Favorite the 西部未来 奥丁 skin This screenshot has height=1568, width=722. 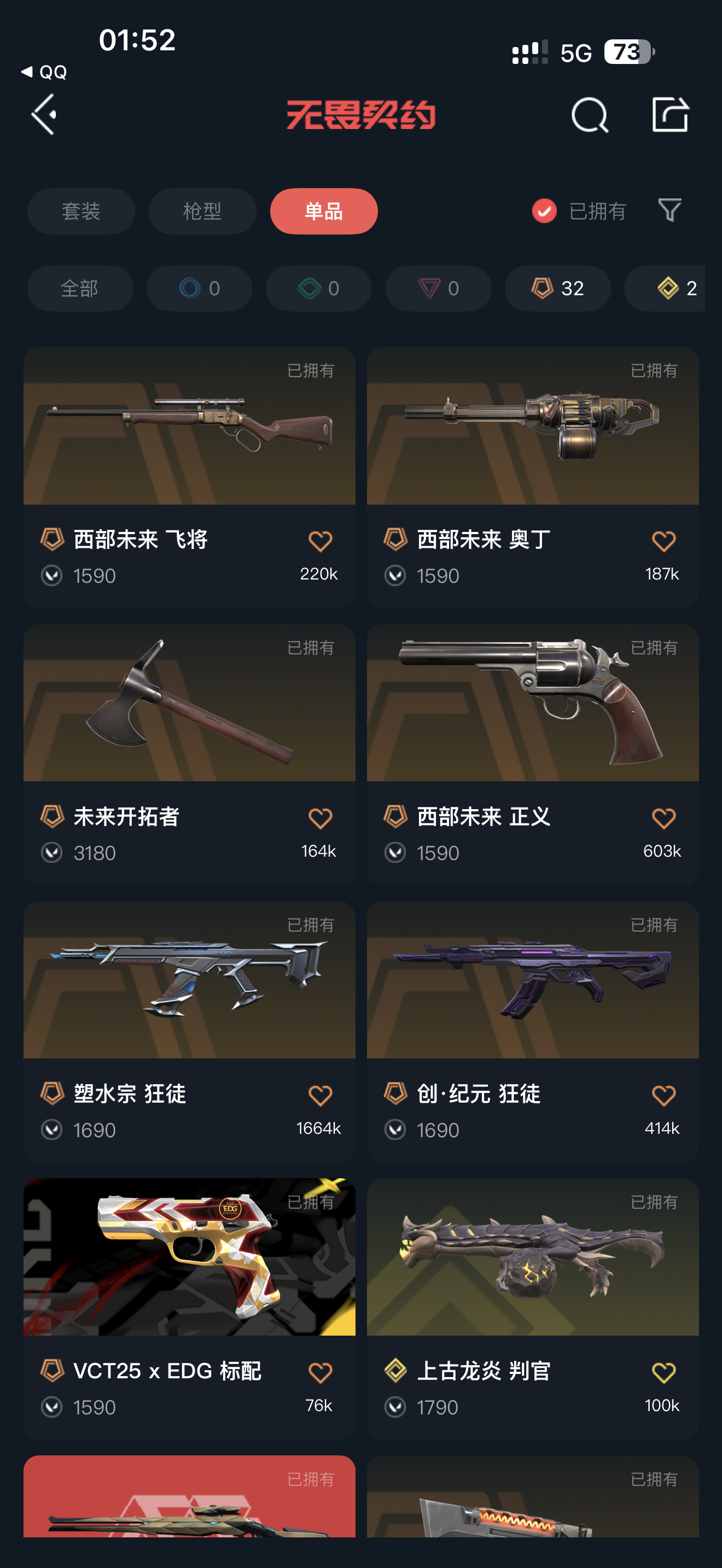click(663, 541)
